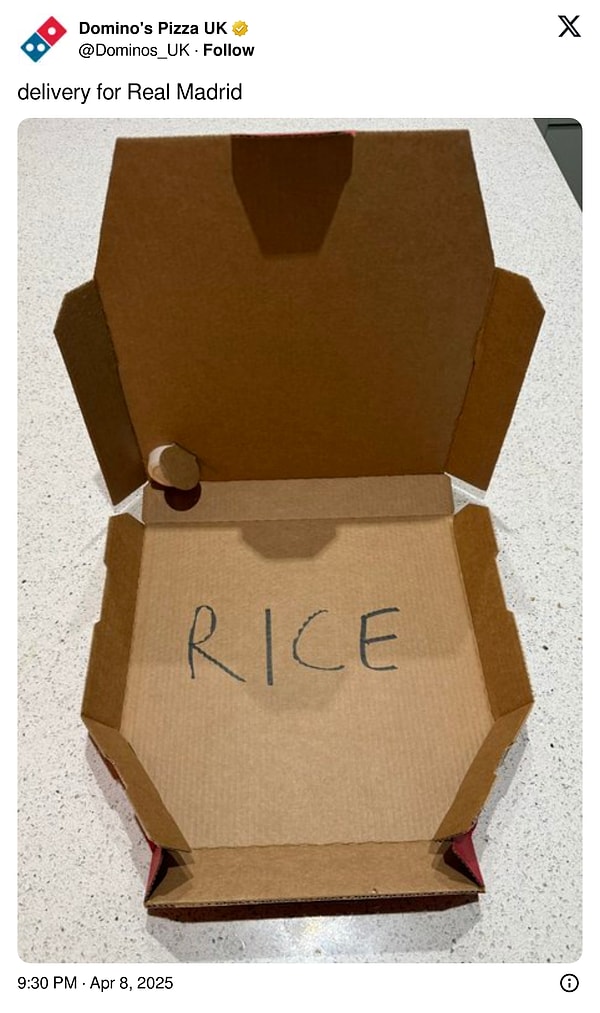
Task: Open the Domino's Pizza UK display name
Action: (153, 28)
